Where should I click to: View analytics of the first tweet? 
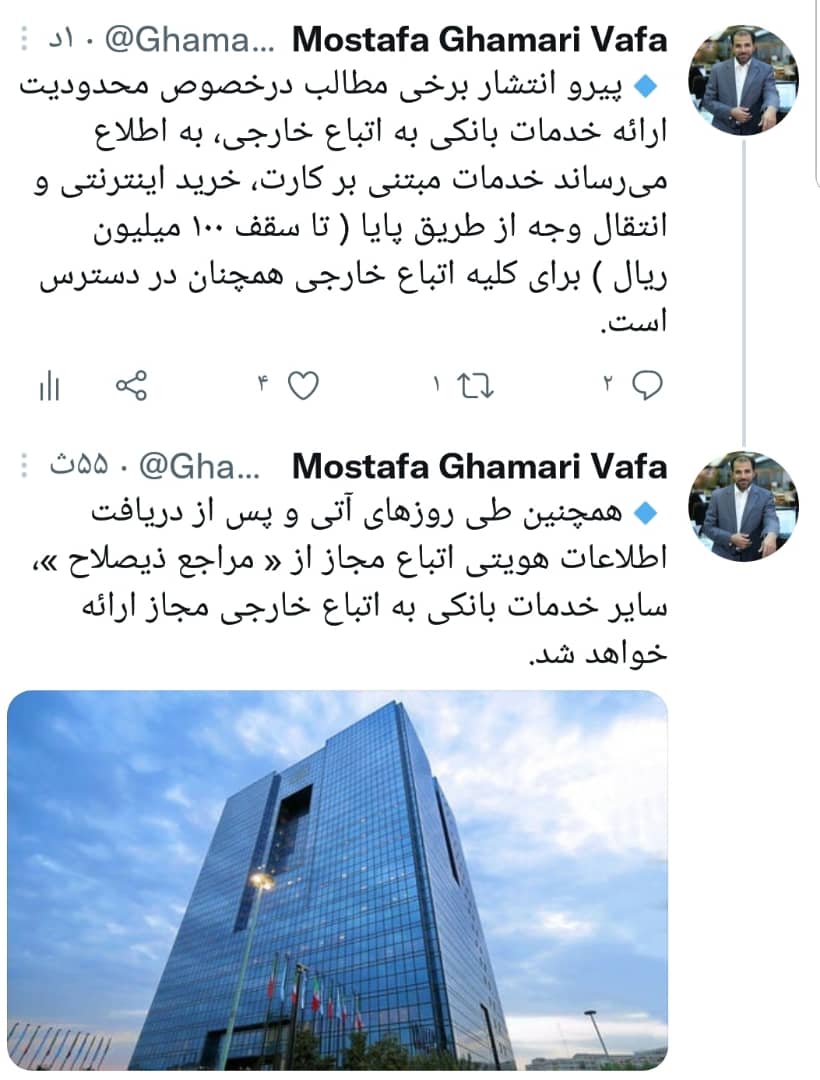[x=49, y=386]
